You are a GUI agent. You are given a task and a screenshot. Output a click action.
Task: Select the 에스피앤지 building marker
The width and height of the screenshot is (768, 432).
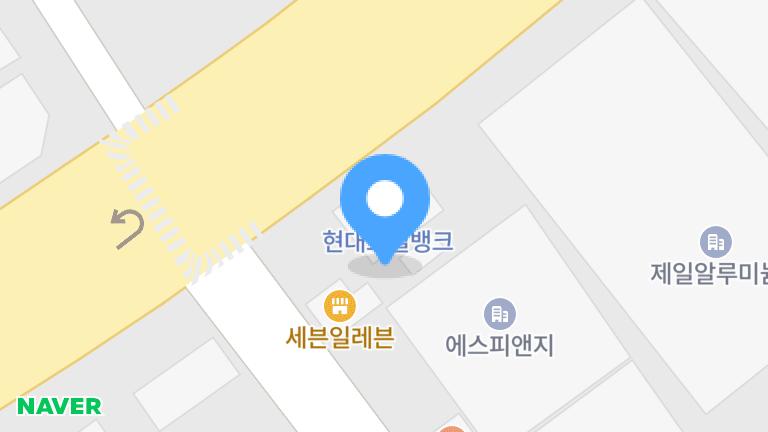(499, 314)
